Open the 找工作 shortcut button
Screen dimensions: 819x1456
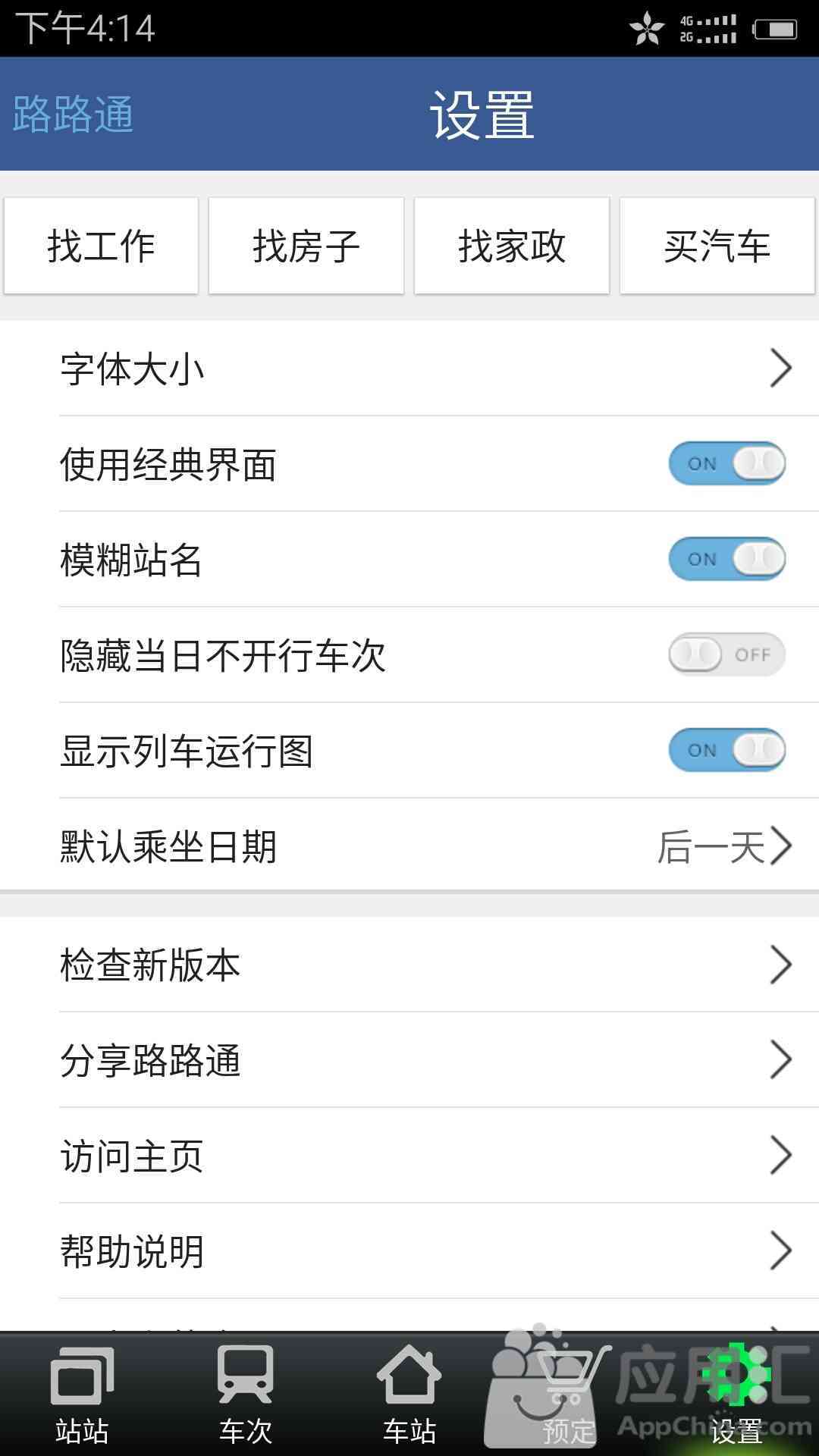pos(101,246)
